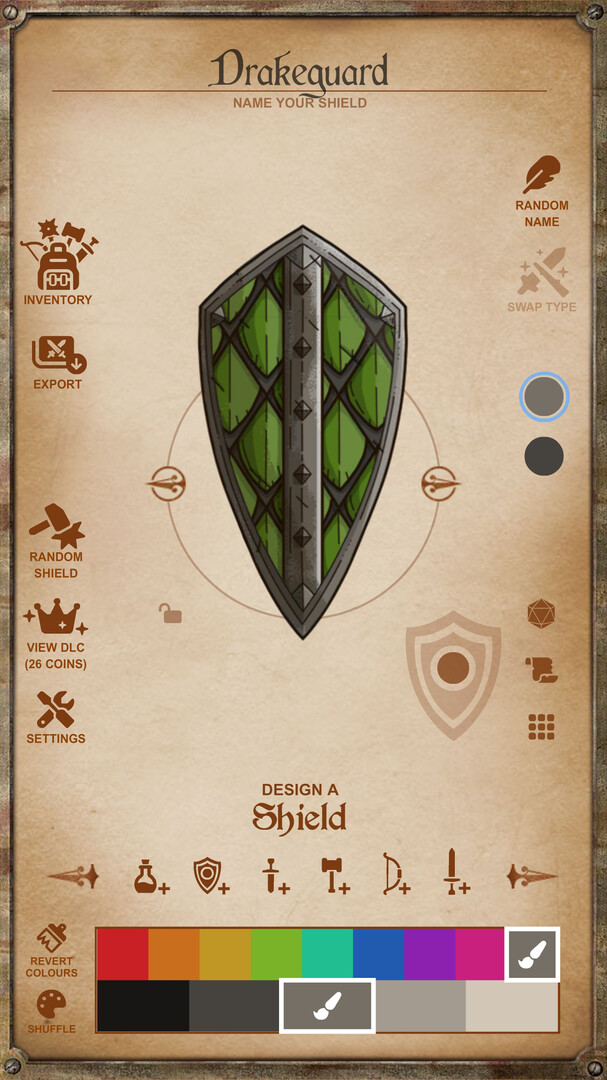The image size is (607, 1080).
Task: Add a new bow design
Action: [x=395, y=876]
